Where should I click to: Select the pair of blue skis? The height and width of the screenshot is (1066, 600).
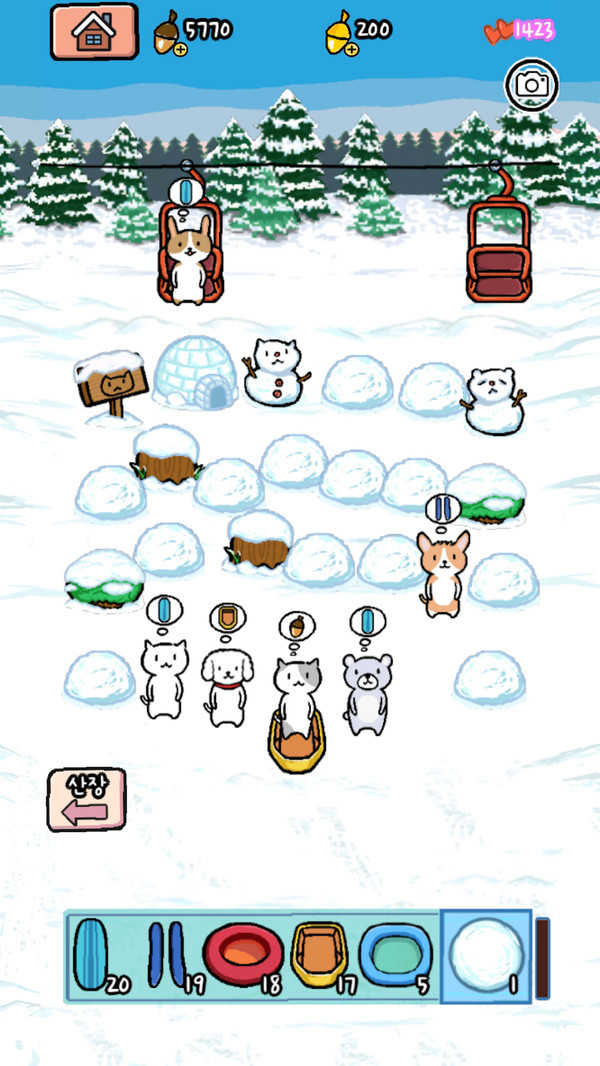click(167, 955)
